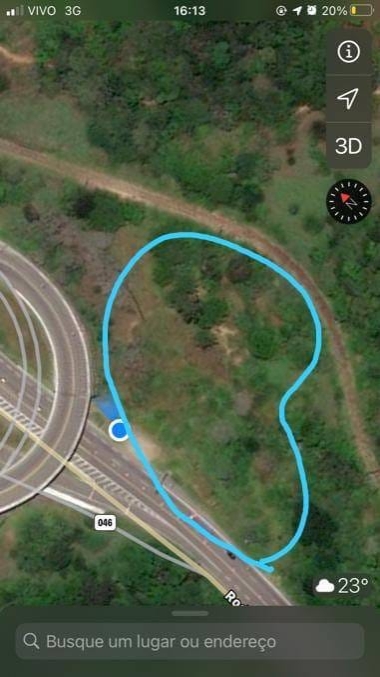Tap the blue current location dot

(x=119, y=430)
